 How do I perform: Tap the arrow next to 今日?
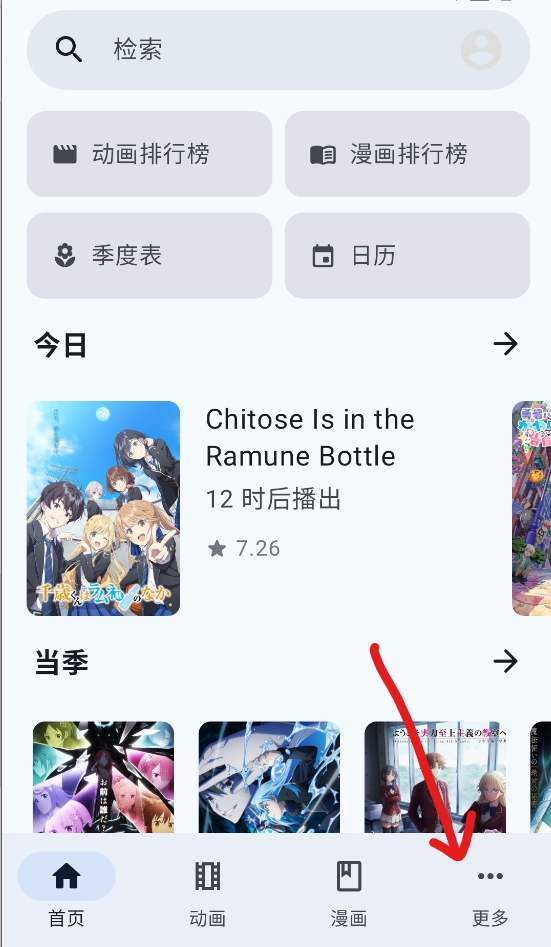(506, 344)
